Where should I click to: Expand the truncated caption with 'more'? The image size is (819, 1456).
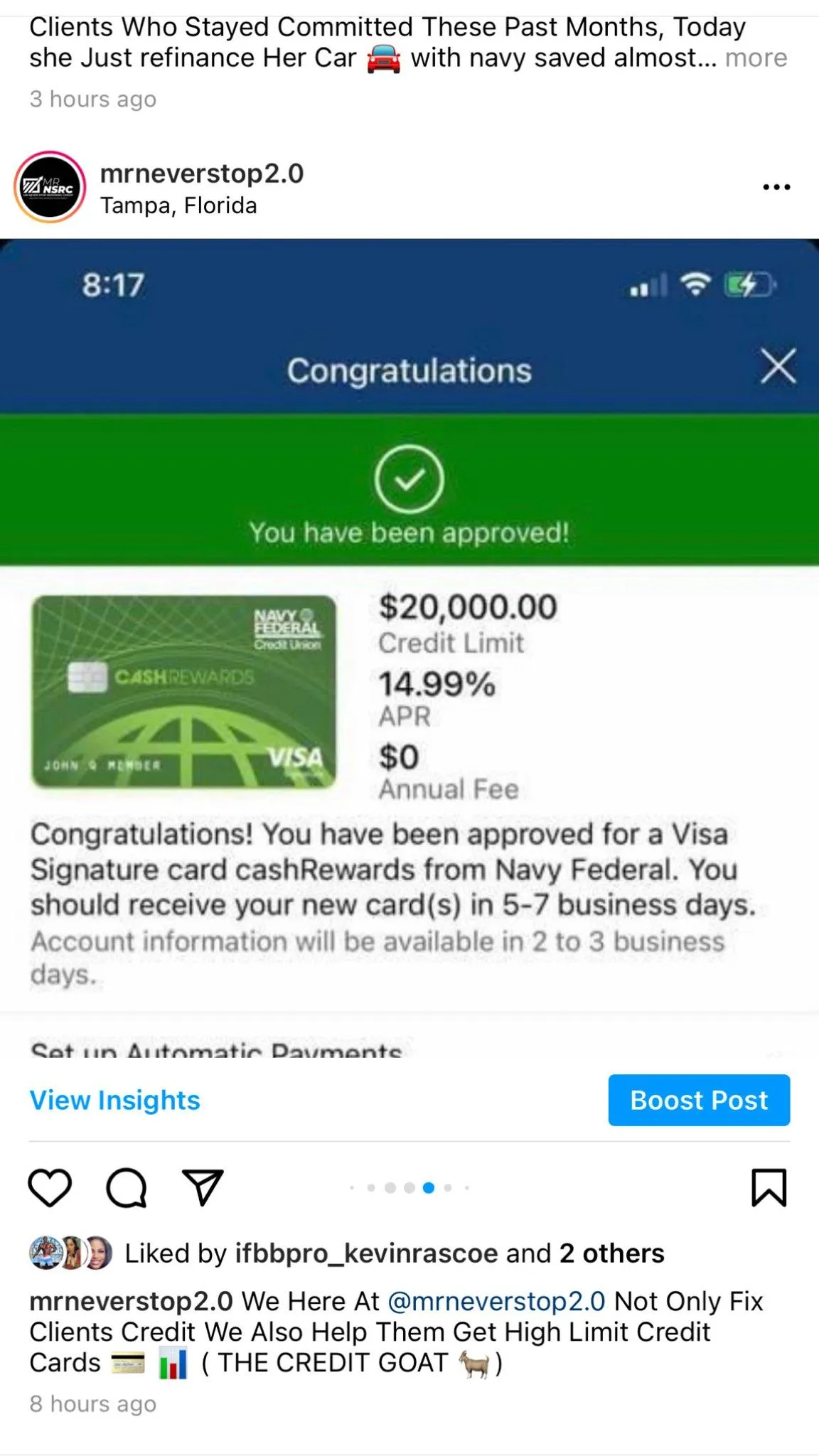[756, 58]
